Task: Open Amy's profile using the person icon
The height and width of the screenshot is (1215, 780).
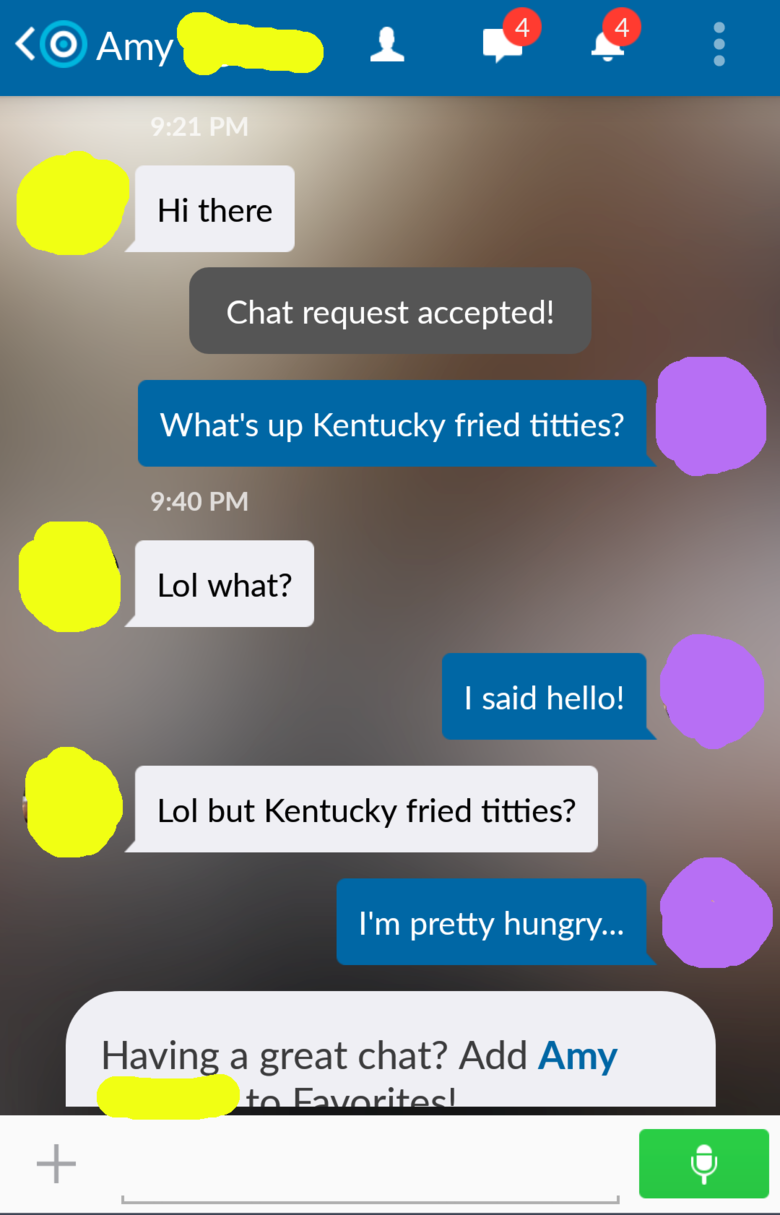Action: tap(388, 45)
